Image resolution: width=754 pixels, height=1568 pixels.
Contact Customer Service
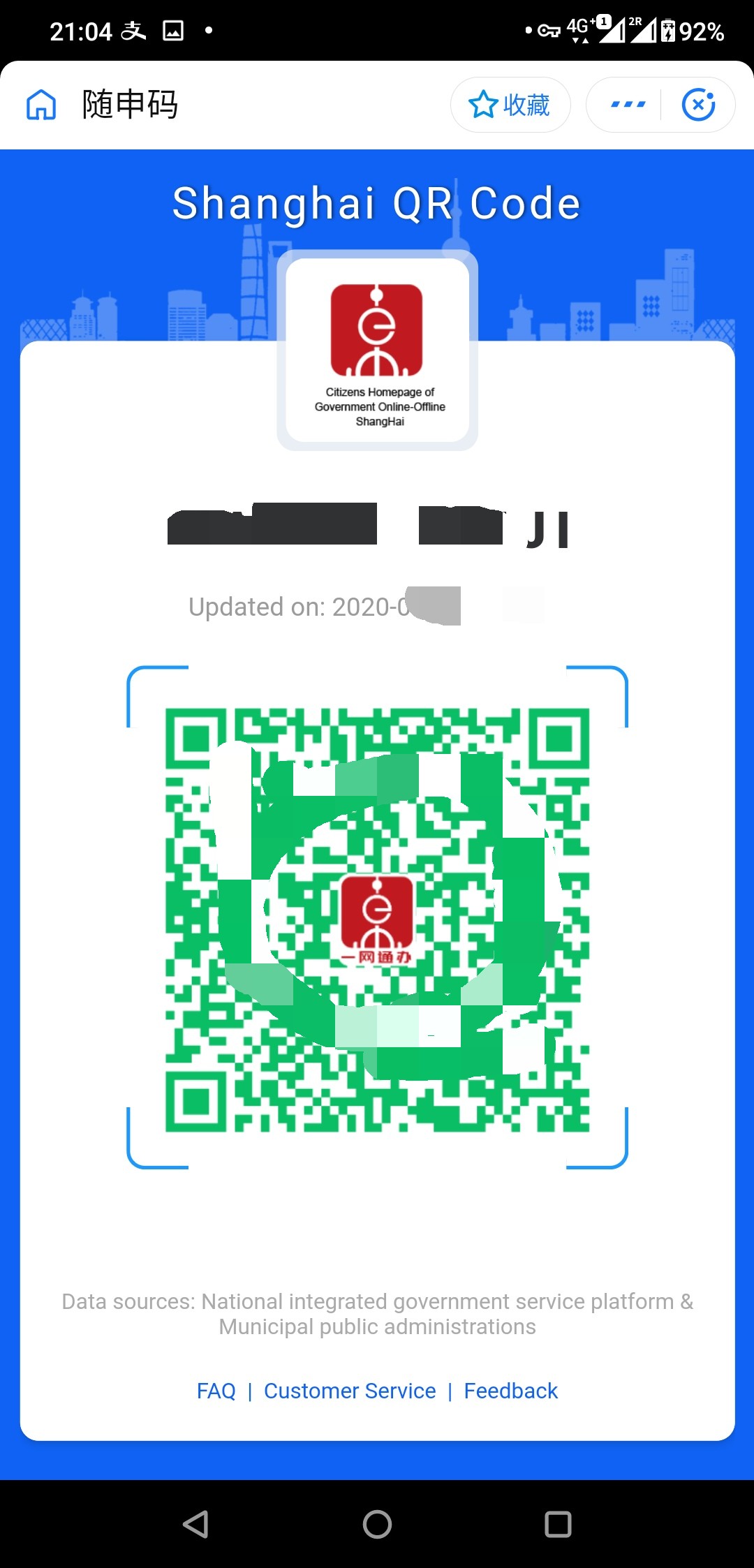[350, 1391]
